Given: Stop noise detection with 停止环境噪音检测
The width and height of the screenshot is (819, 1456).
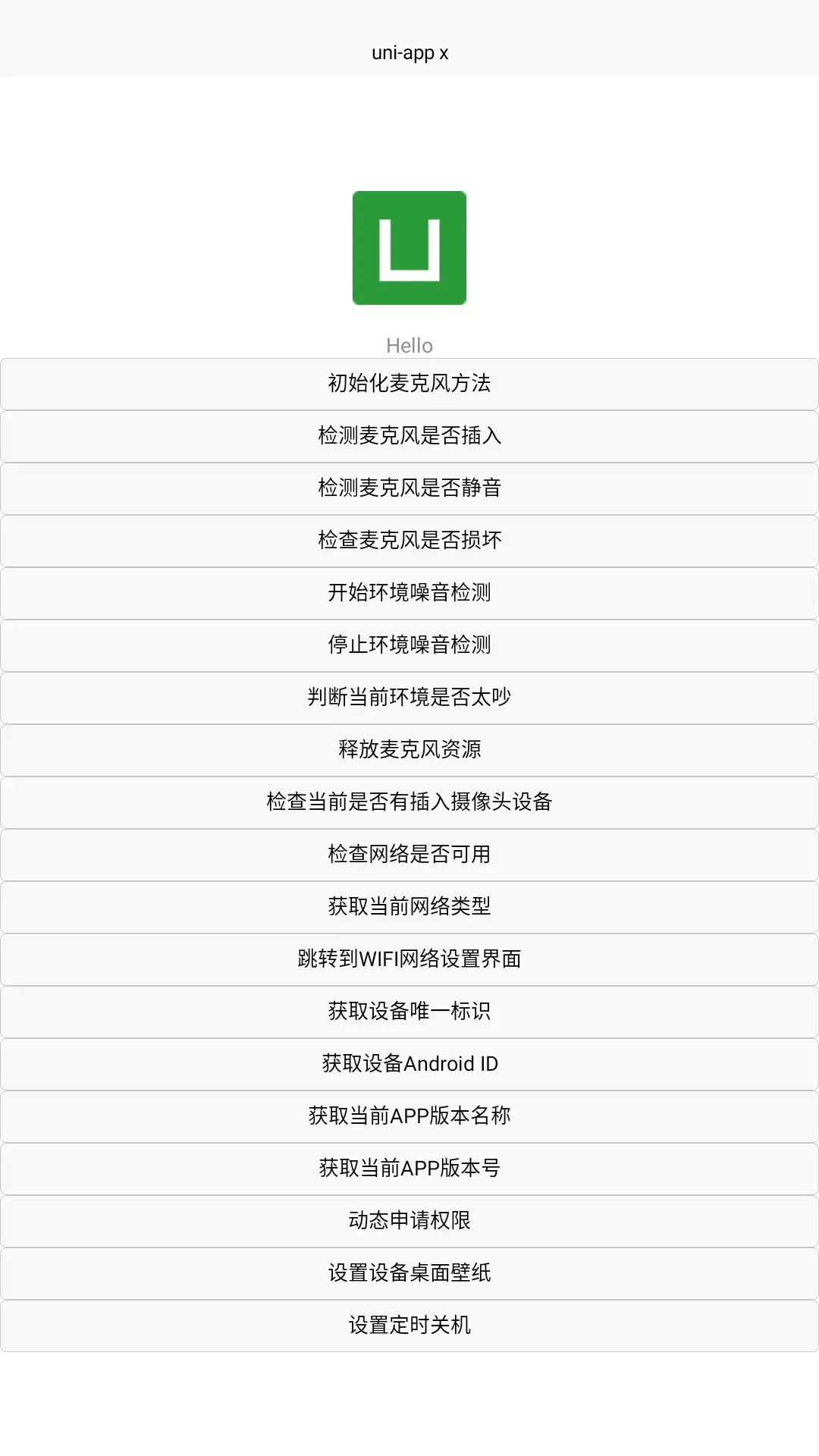Looking at the screenshot, I should pos(409,645).
